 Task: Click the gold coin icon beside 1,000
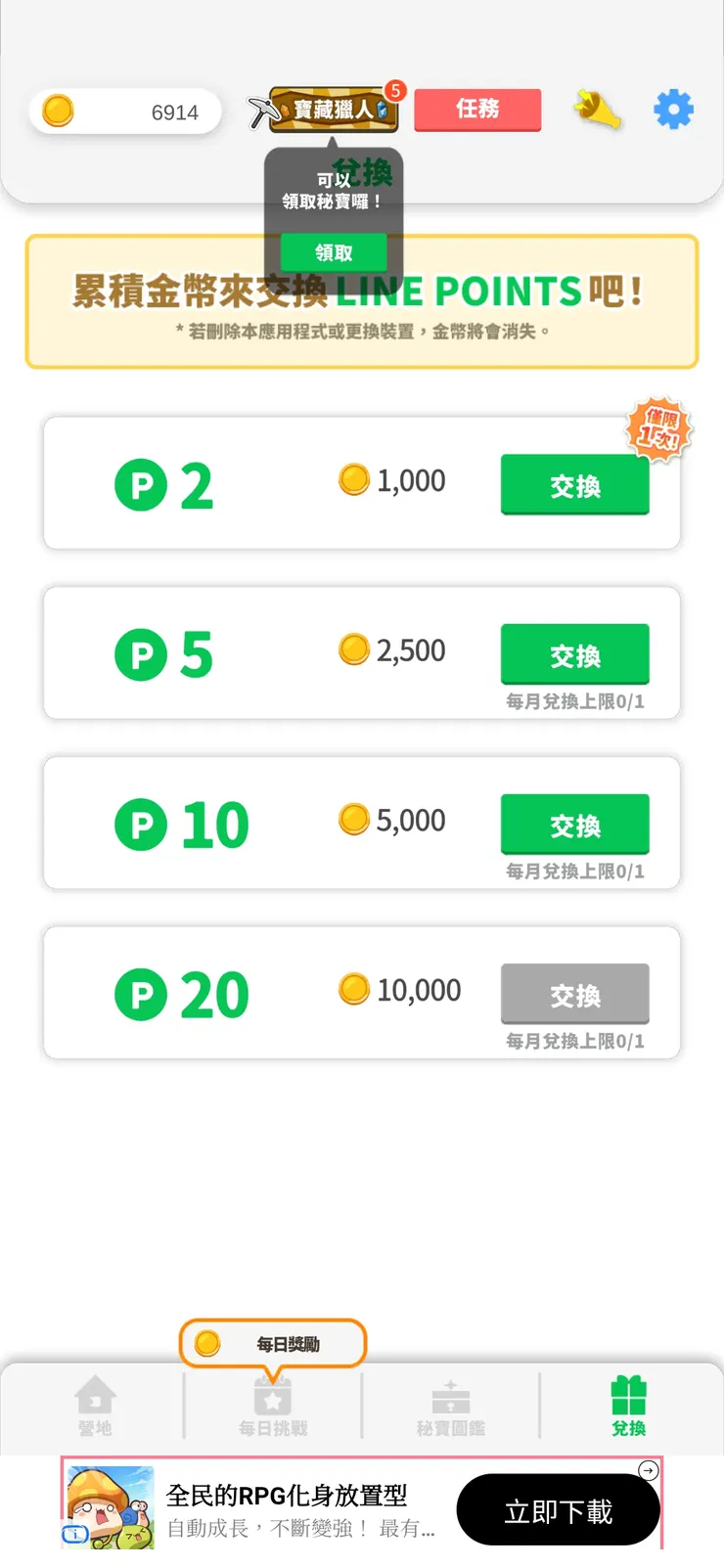[354, 478]
